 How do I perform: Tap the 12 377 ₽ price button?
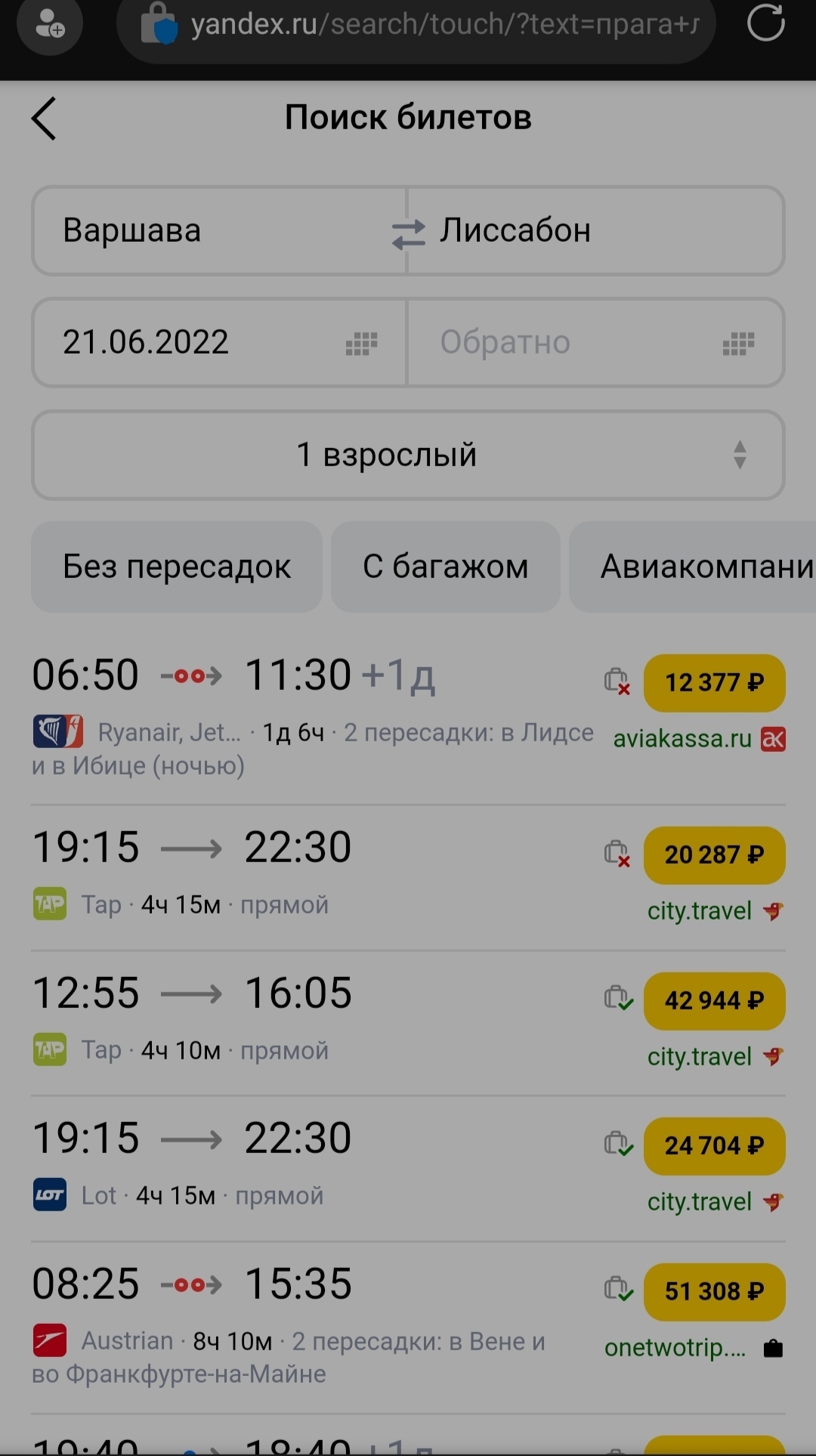tap(714, 683)
